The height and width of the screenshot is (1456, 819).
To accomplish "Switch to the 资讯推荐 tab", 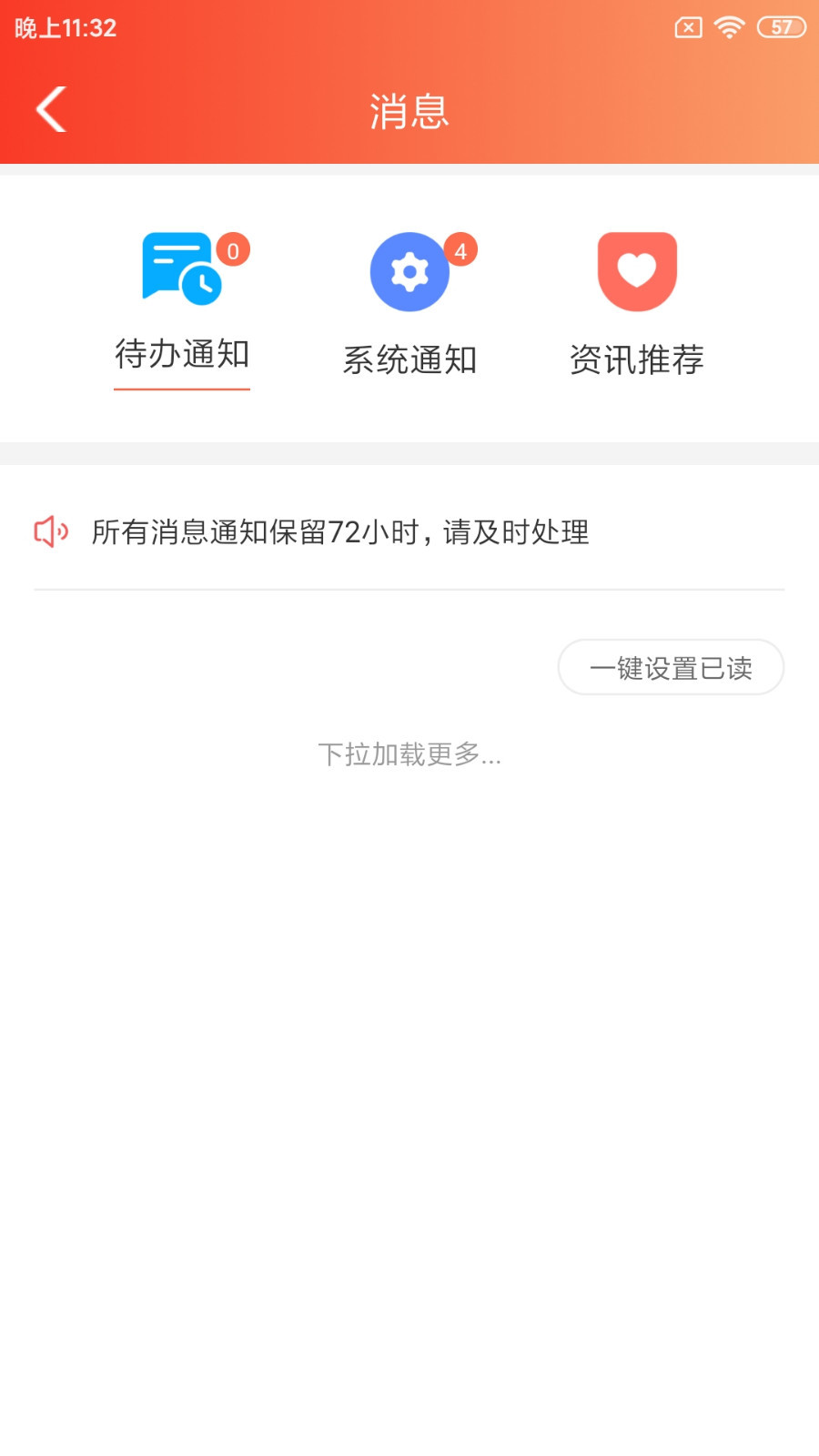I will click(x=636, y=359).
